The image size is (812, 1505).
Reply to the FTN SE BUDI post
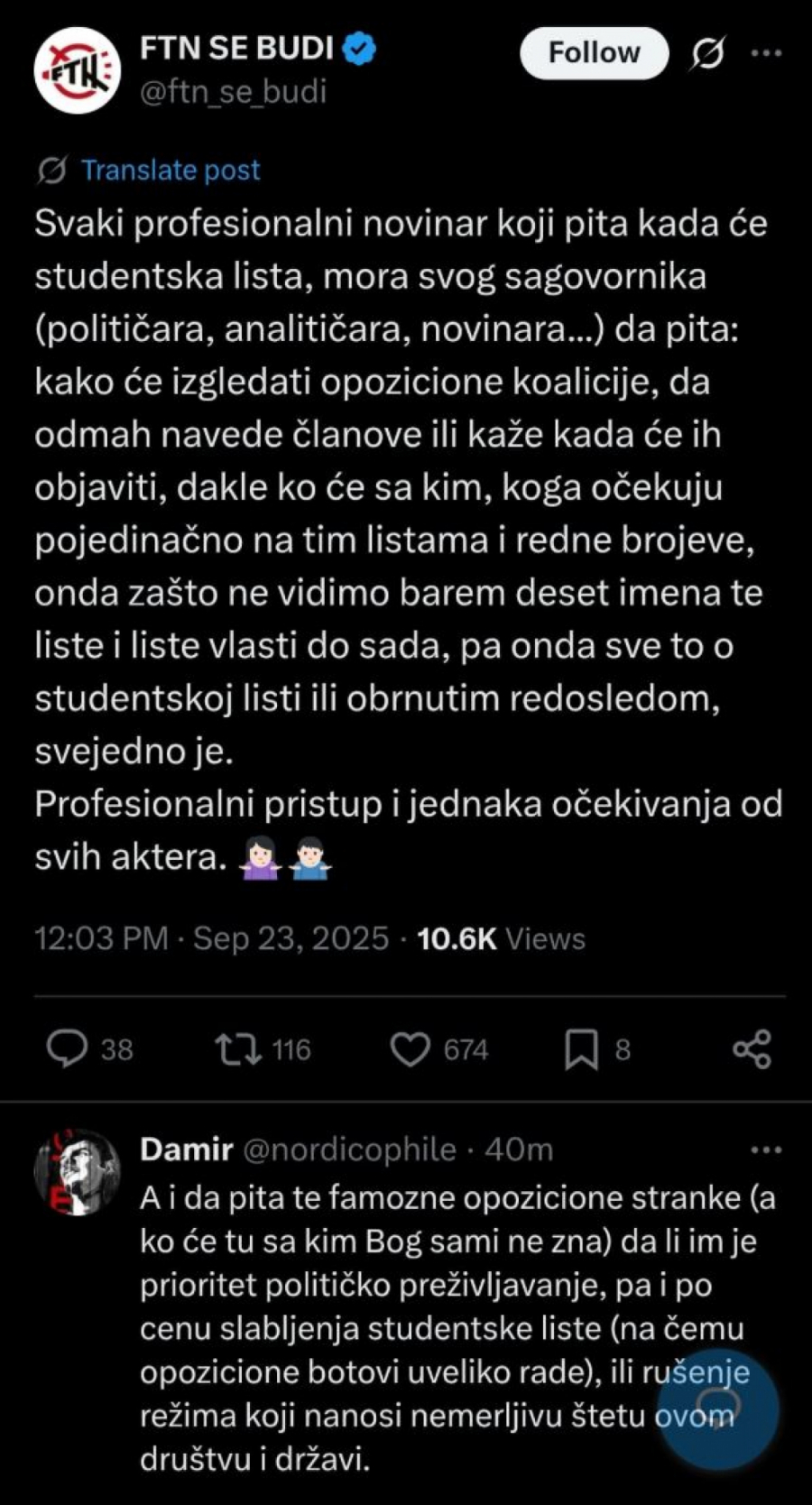point(68,1048)
